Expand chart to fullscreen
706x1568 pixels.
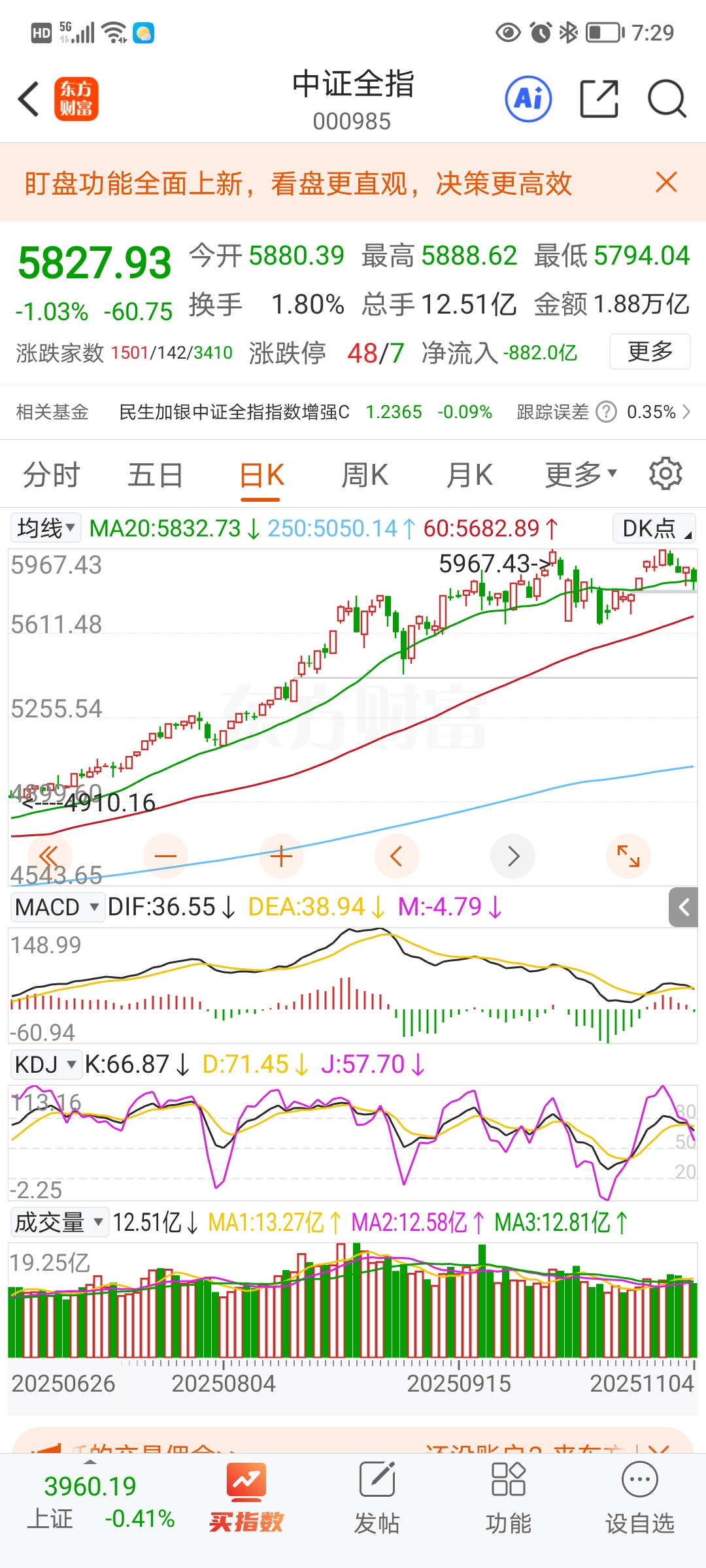pyautogui.click(x=628, y=856)
